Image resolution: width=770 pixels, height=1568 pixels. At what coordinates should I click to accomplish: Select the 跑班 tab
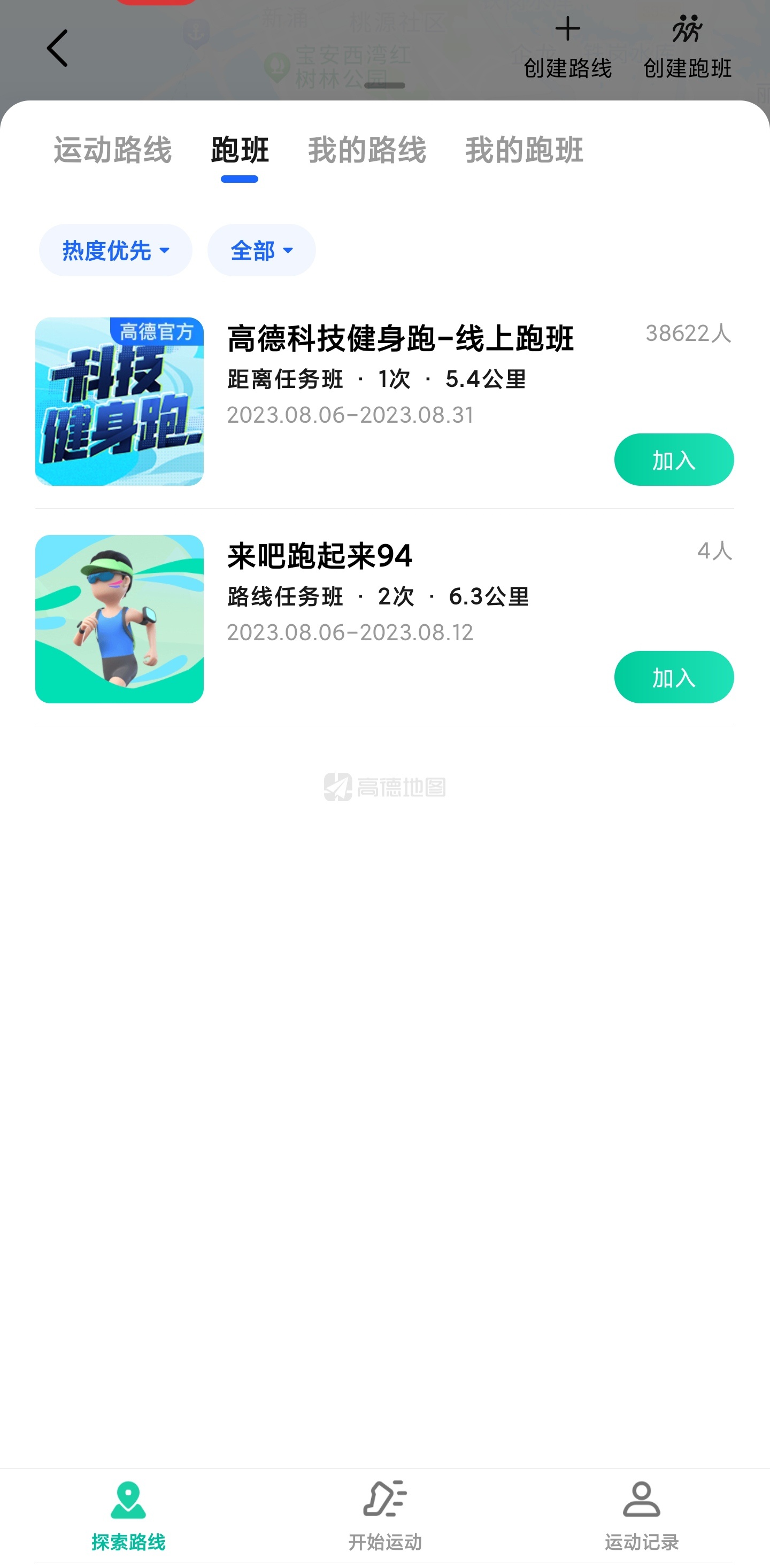point(240,150)
